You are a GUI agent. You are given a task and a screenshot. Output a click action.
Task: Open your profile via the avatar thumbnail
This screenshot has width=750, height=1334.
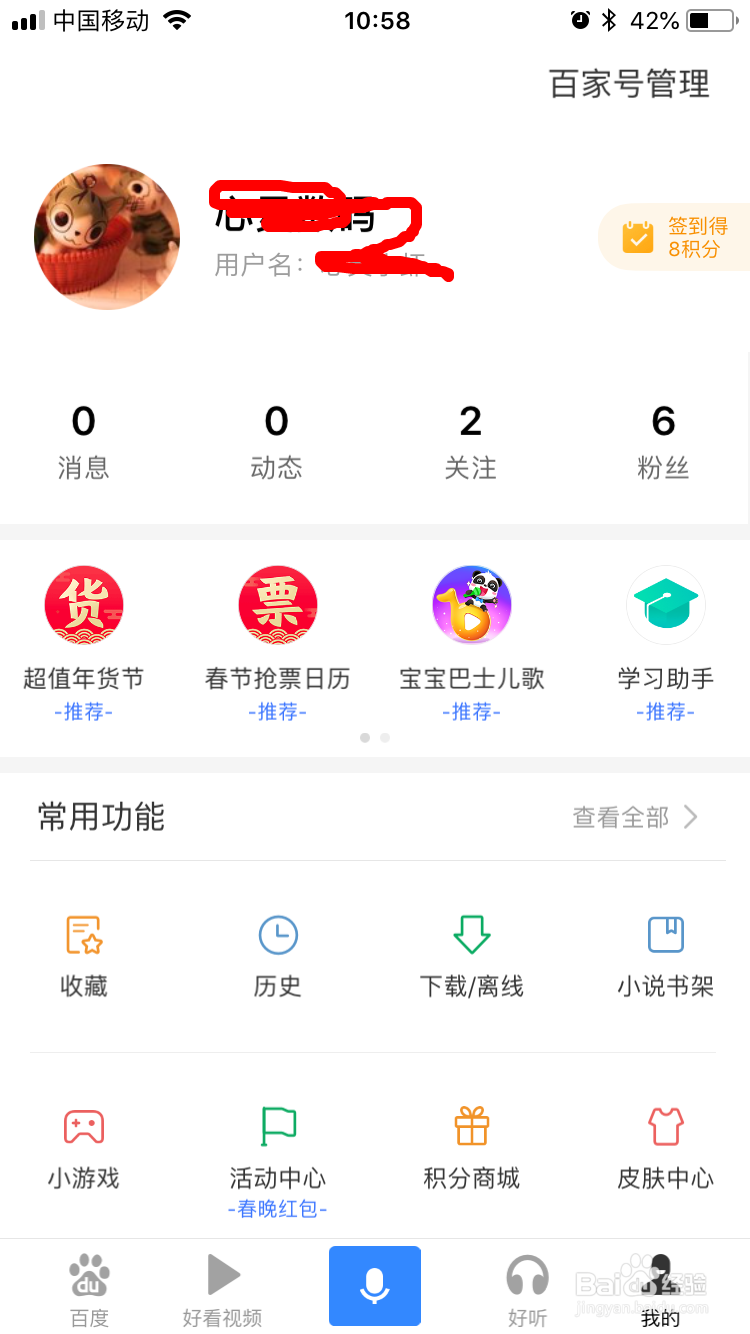pyautogui.click(x=107, y=237)
